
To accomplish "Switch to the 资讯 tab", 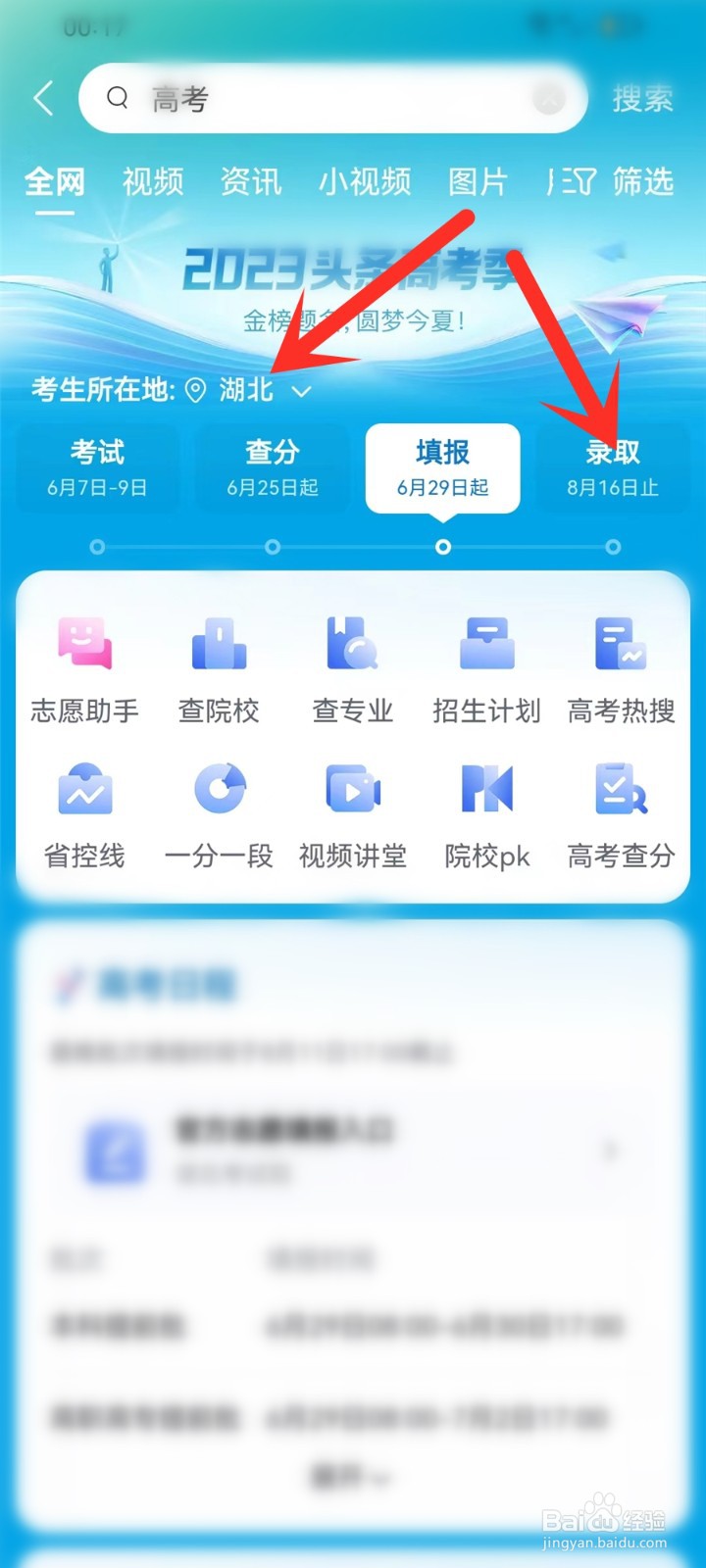I will tap(251, 182).
